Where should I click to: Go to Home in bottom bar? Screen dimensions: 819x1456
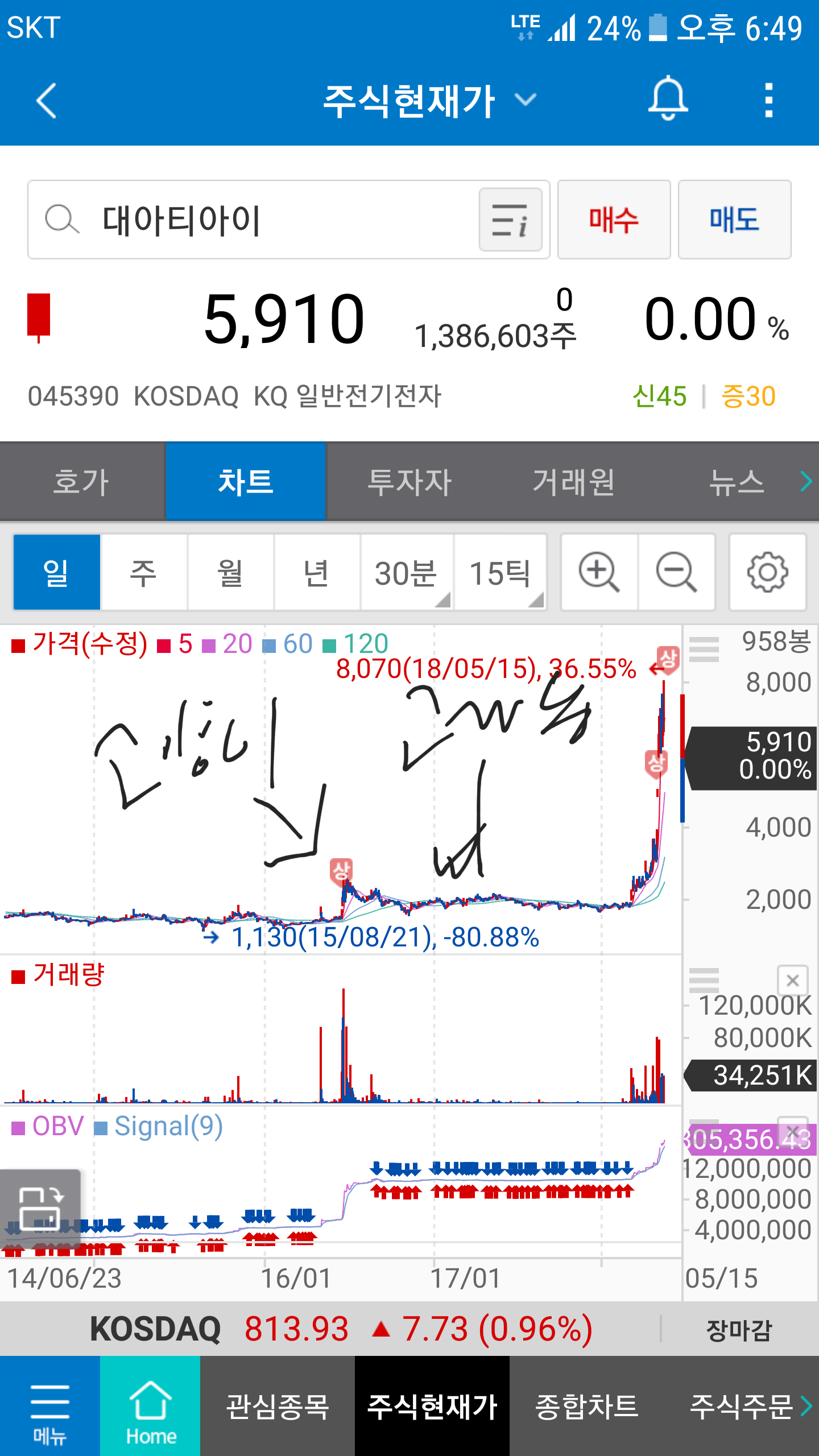click(150, 1406)
